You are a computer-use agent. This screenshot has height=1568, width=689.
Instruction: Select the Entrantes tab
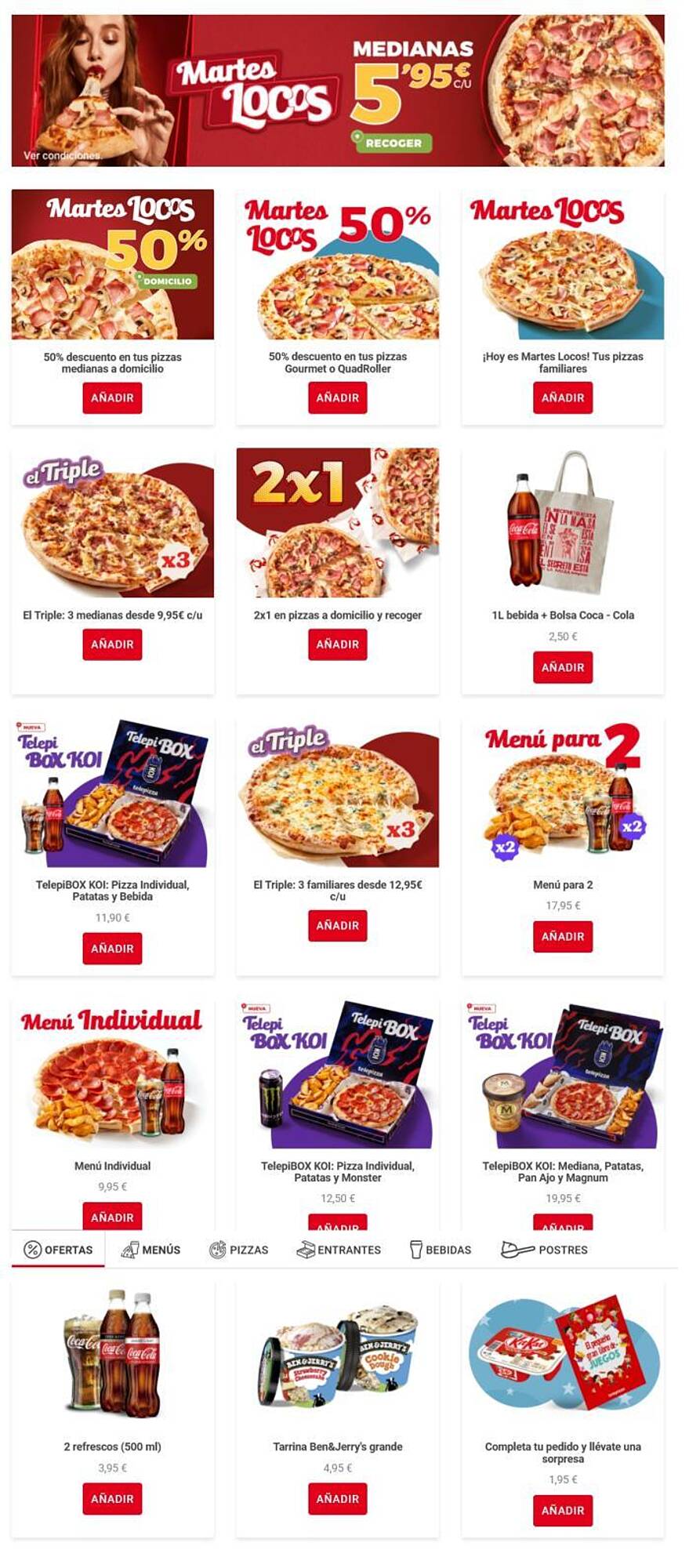(x=339, y=1250)
